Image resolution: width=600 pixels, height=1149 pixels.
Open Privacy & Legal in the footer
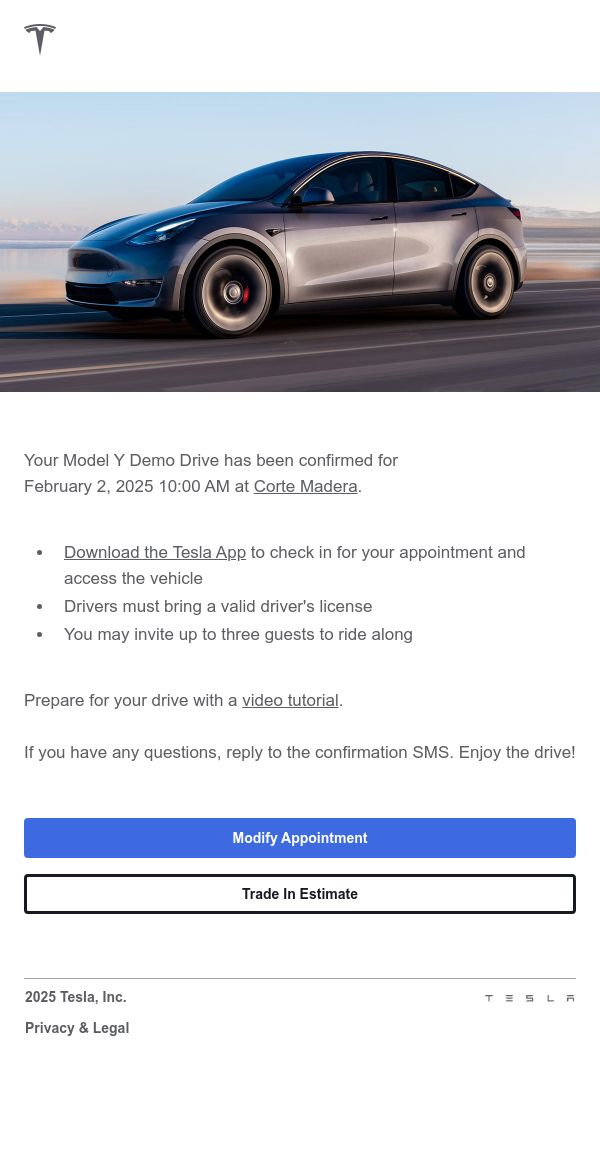point(77,1028)
